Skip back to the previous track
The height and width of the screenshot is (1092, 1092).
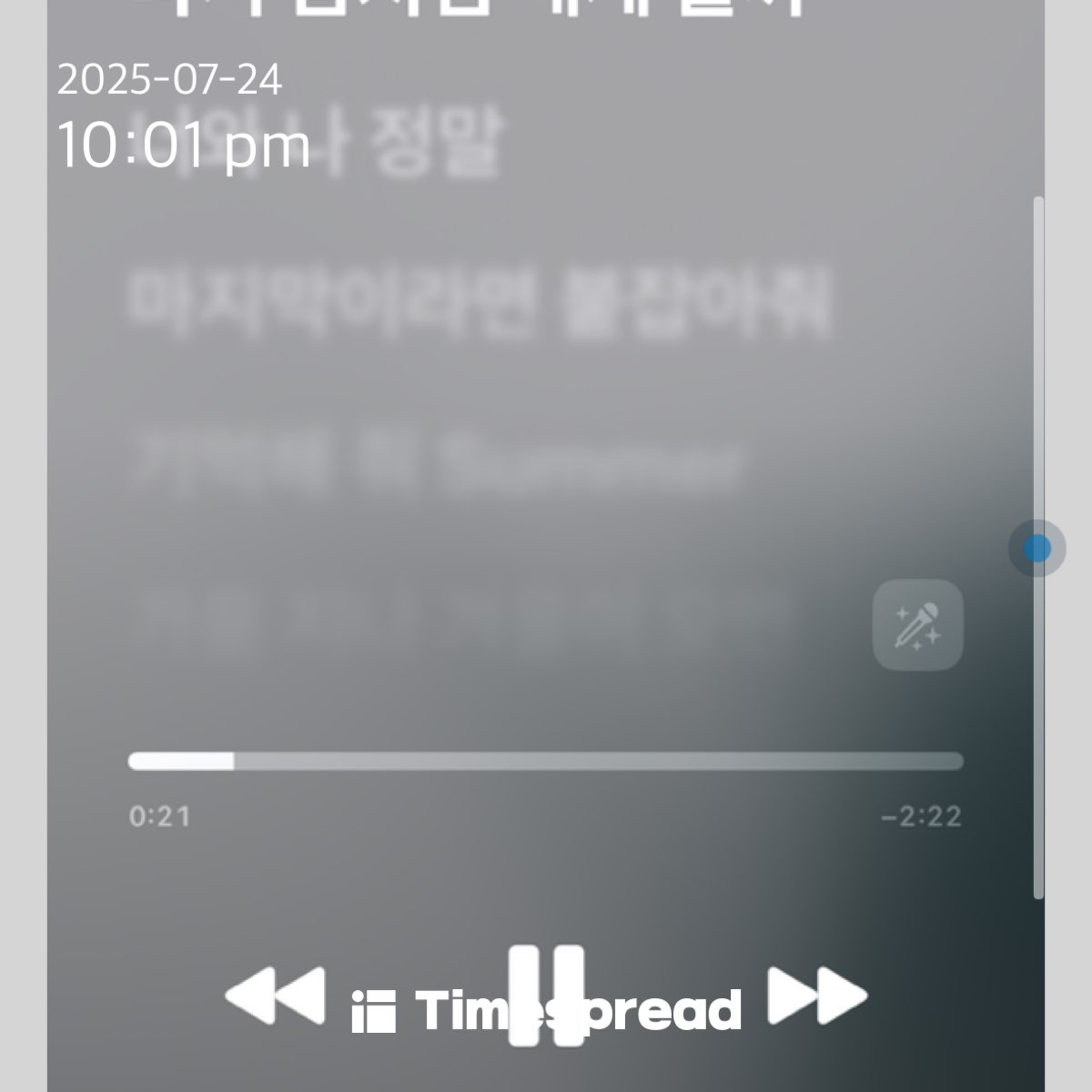pos(275,996)
